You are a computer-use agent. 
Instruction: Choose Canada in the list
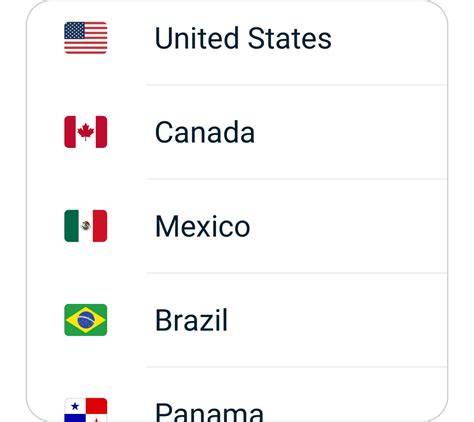point(237,132)
